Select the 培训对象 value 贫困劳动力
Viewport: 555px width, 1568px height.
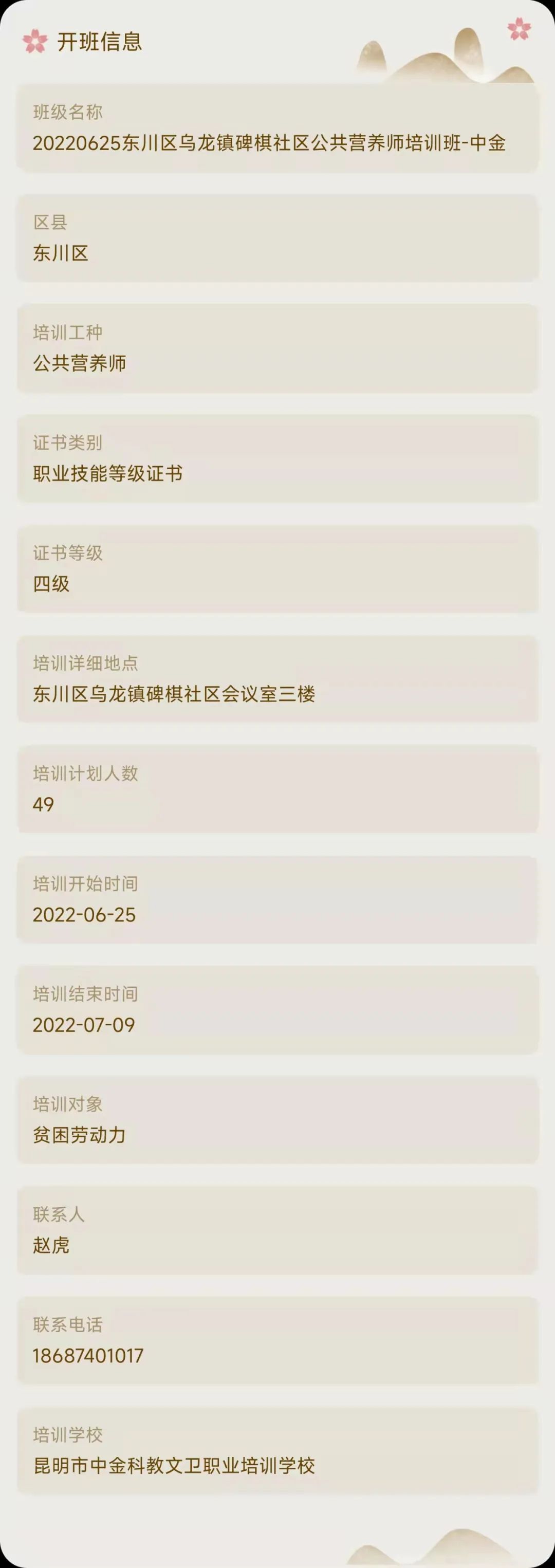(x=76, y=1135)
